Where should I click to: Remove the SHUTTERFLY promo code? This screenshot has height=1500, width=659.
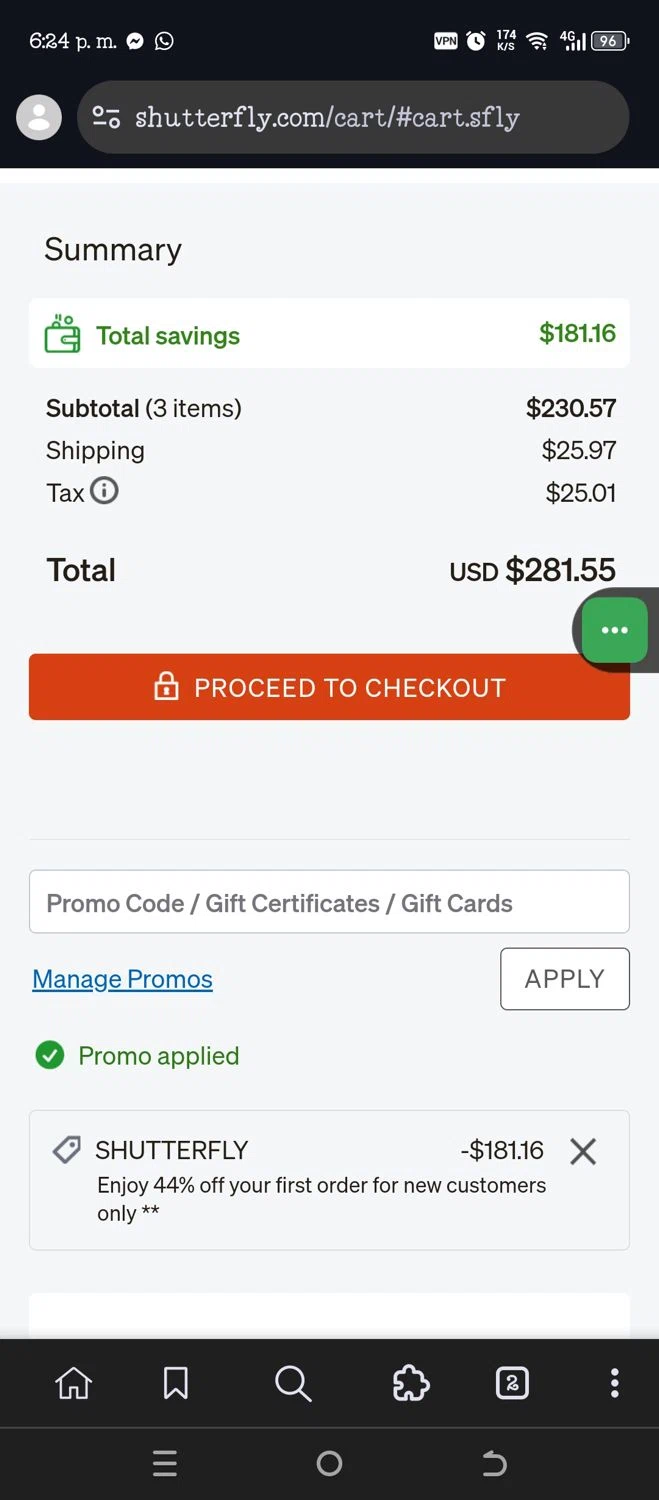click(x=583, y=1151)
